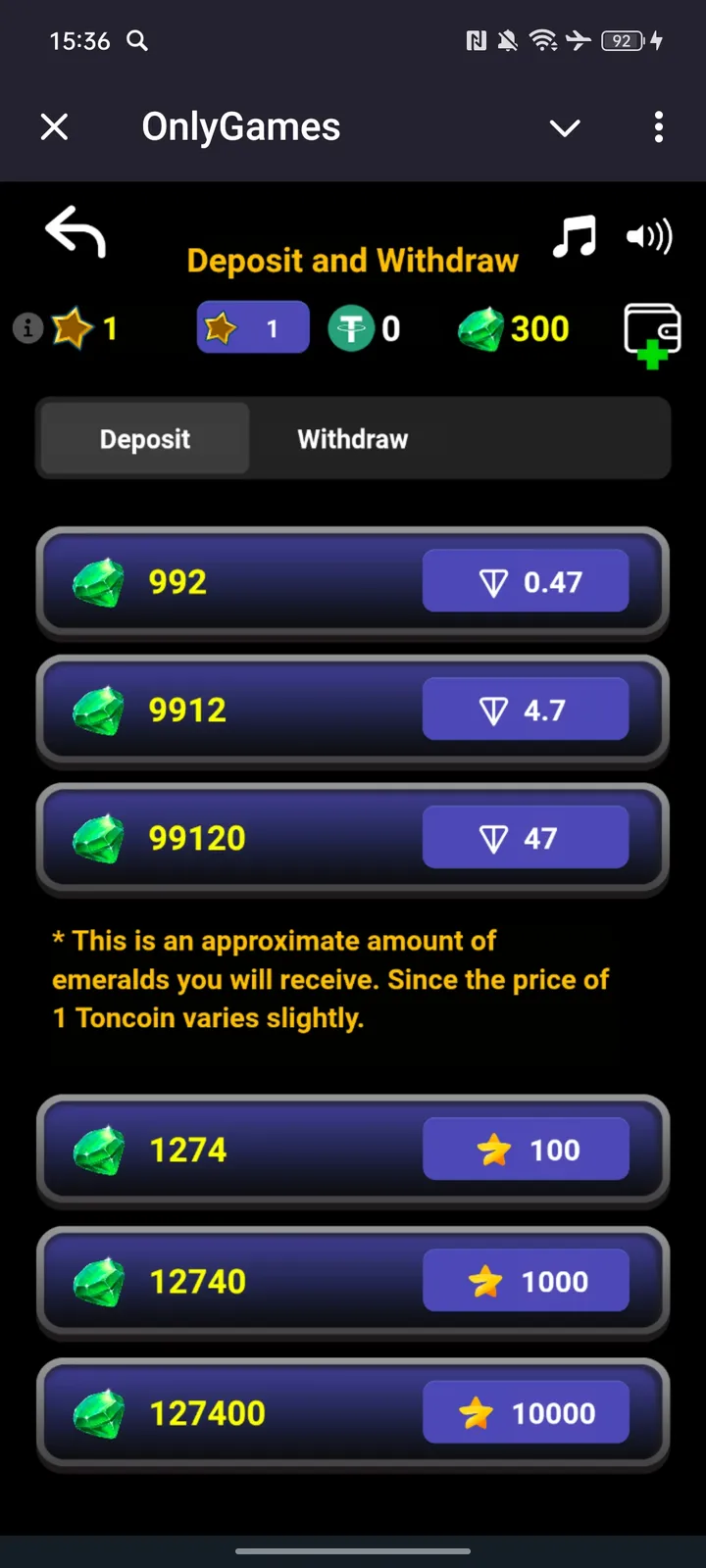Stay on the Deposit tab
The height and width of the screenshot is (1568, 706).
(x=144, y=438)
